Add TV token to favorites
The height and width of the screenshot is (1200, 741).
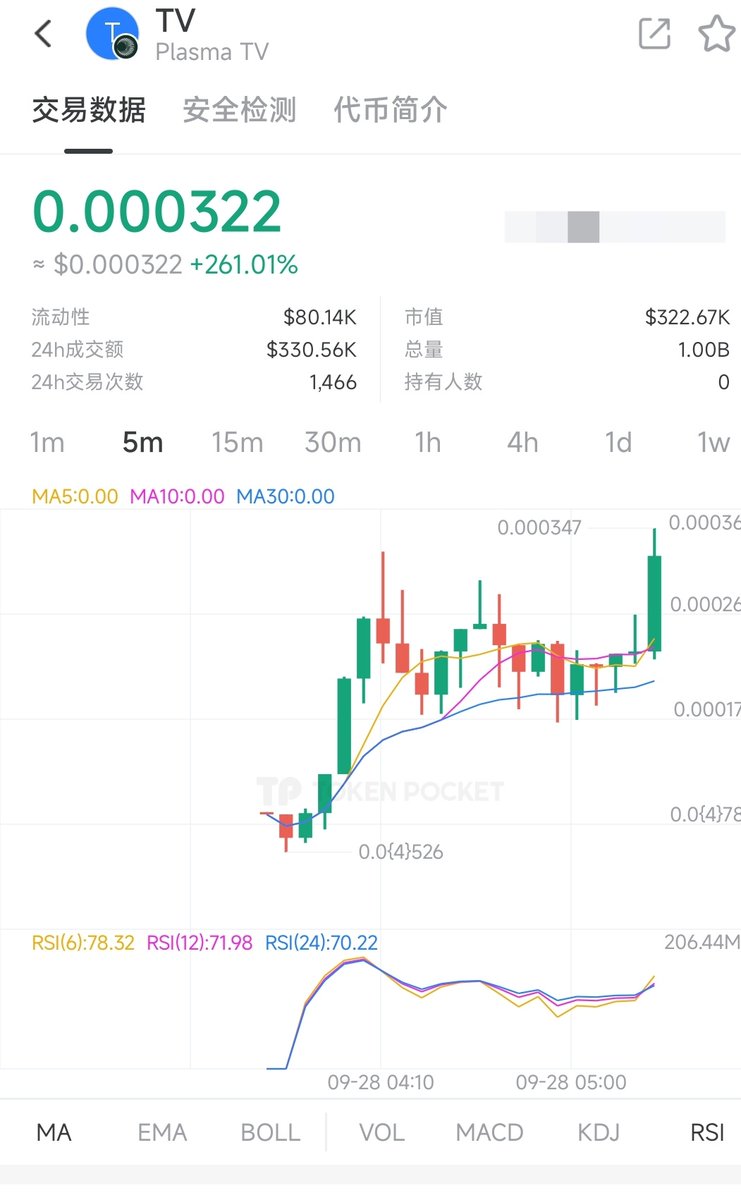[x=716, y=34]
